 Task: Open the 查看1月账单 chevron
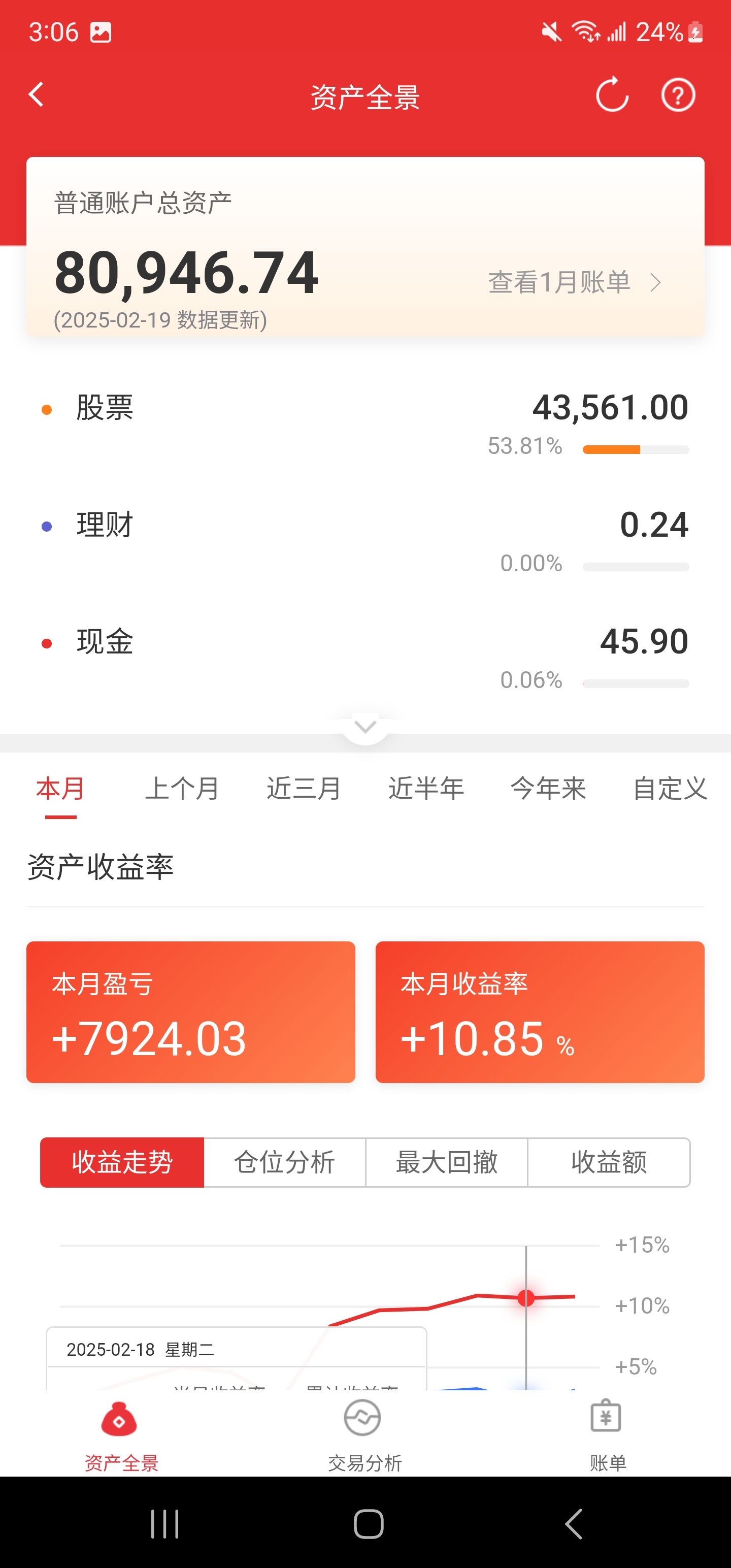pyautogui.click(x=657, y=281)
